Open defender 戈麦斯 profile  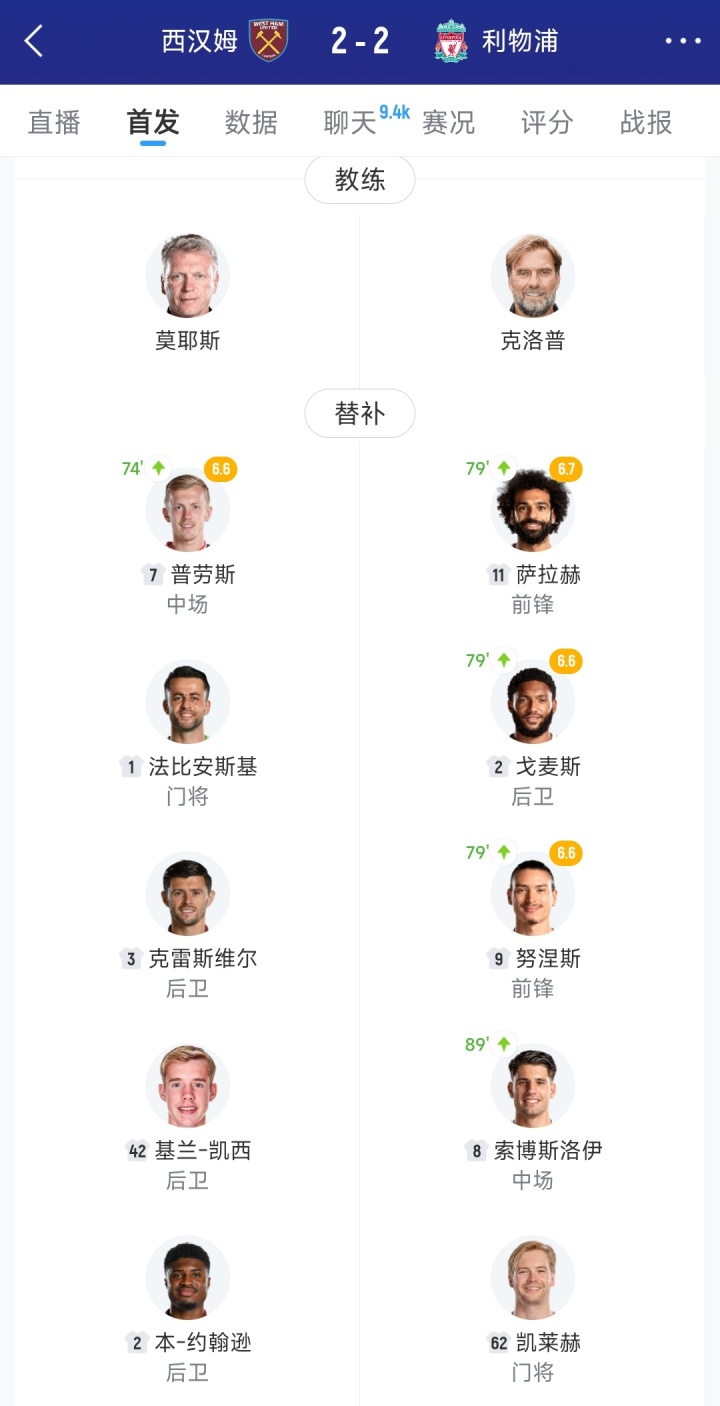coord(533,702)
